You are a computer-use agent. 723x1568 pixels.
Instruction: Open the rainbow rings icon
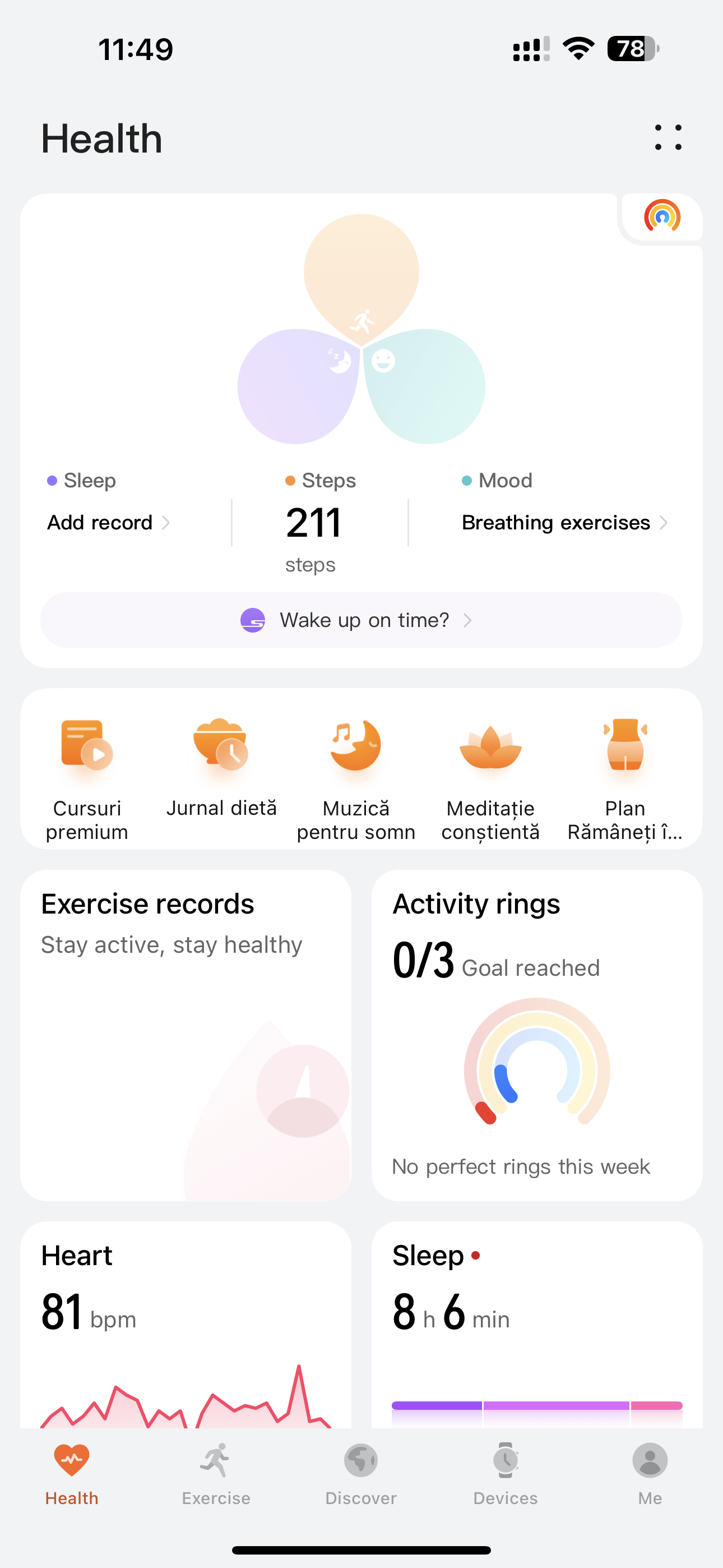tap(661, 217)
